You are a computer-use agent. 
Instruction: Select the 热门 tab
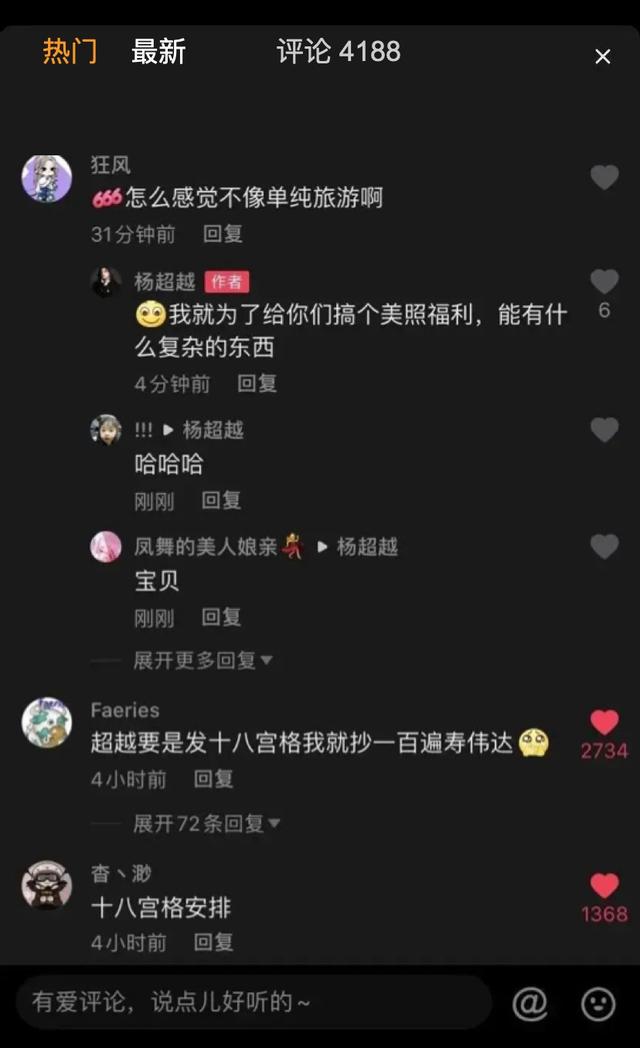pyautogui.click(x=69, y=52)
